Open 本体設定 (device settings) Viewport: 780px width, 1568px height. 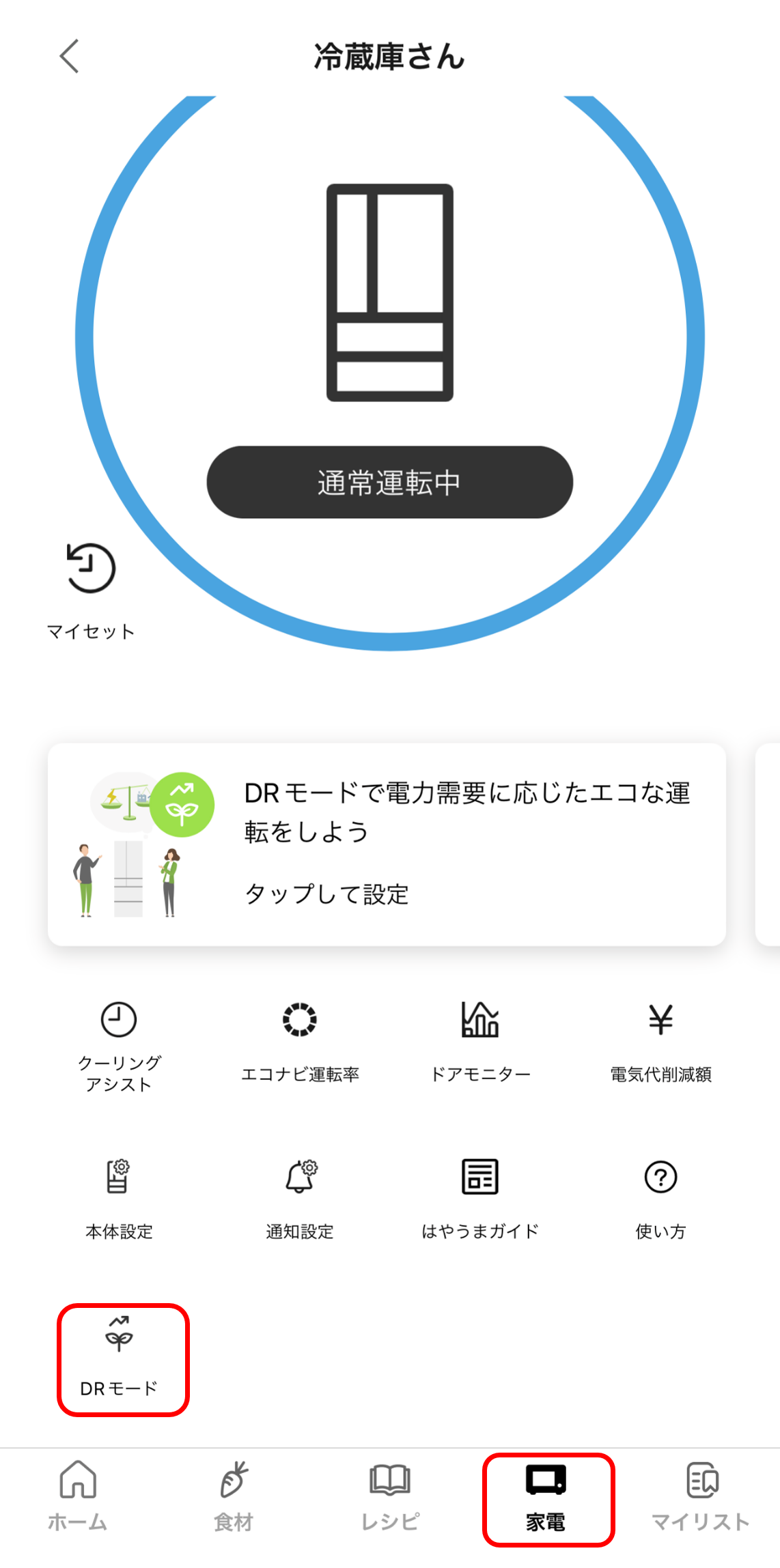118,1195
